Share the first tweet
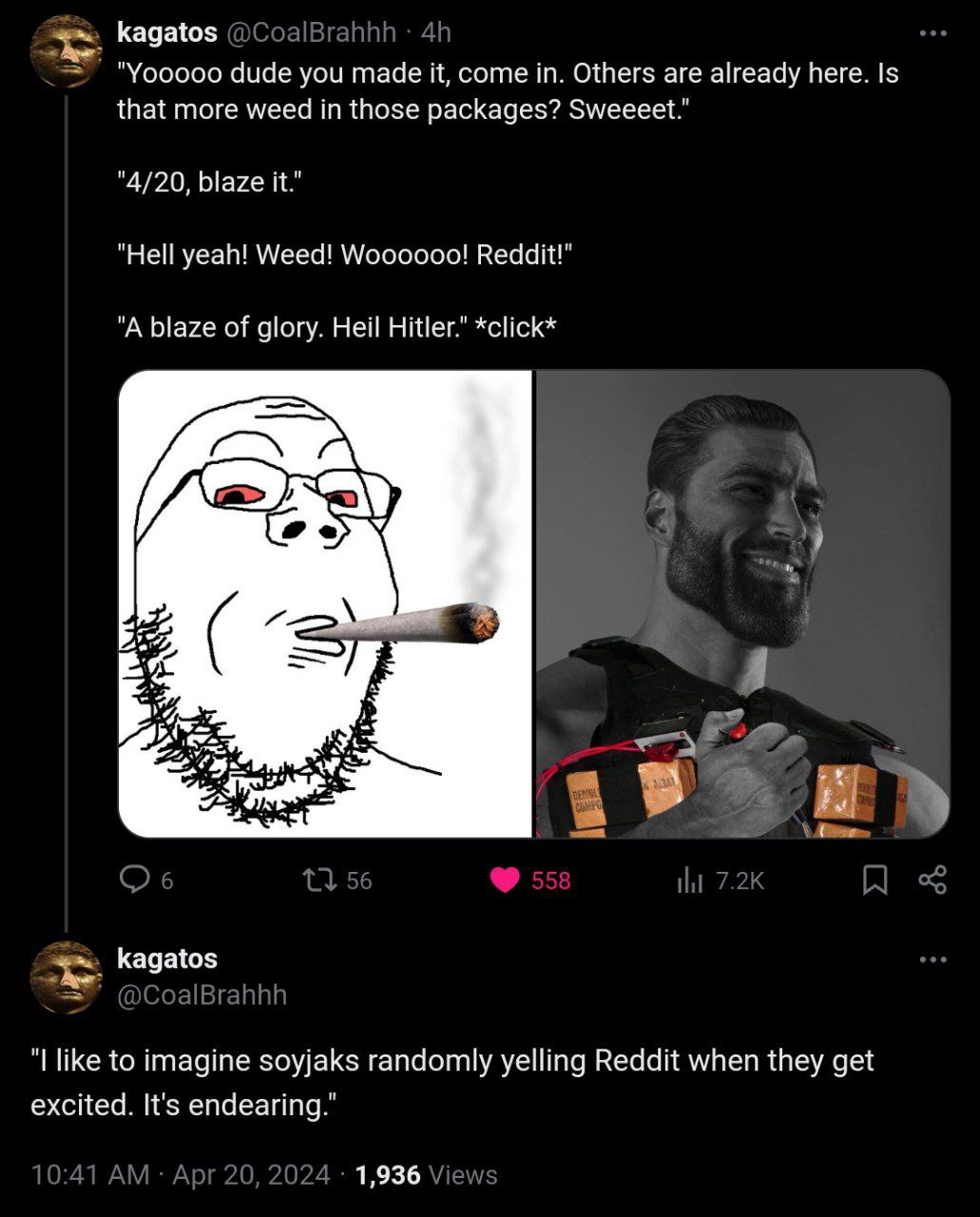The width and height of the screenshot is (980, 1217). point(932,880)
